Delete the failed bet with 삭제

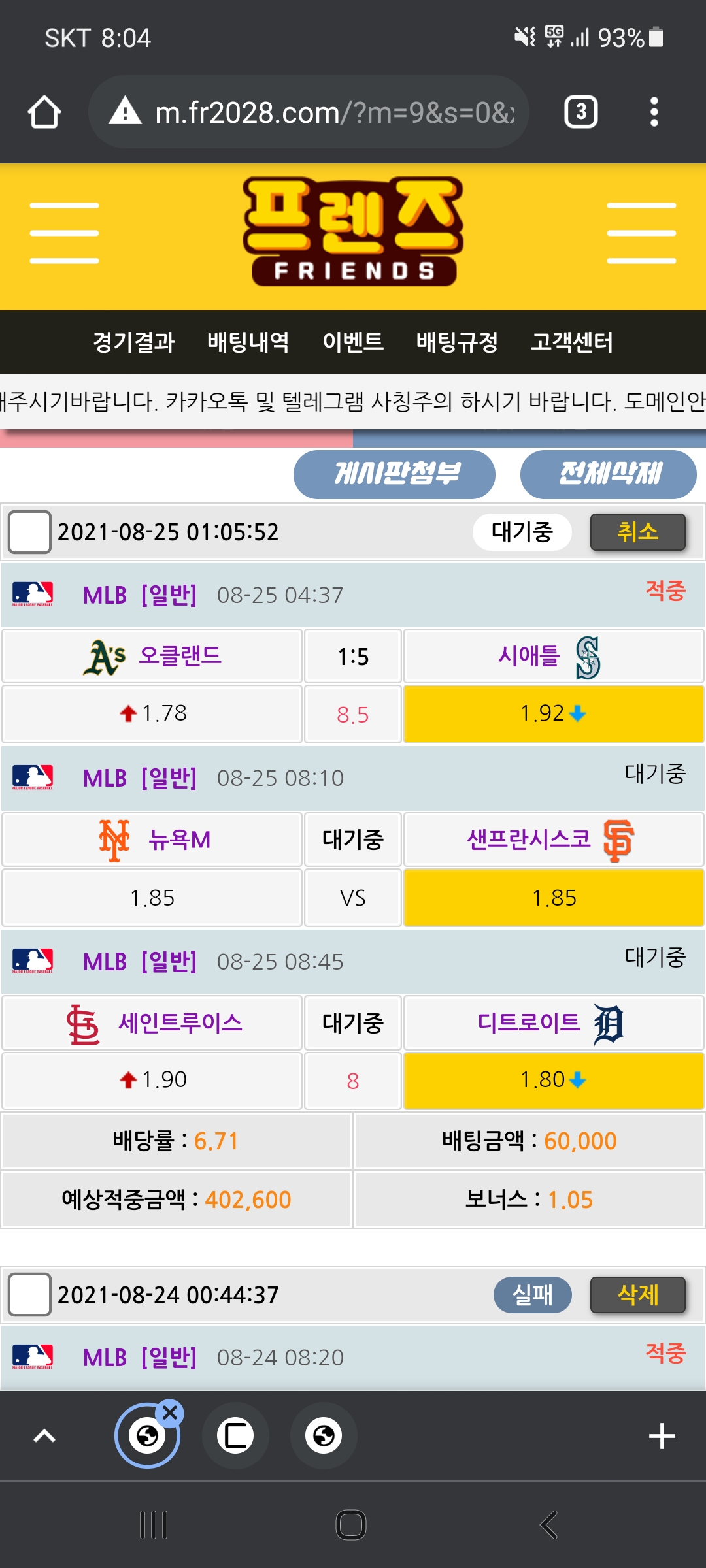tap(637, 1294)
